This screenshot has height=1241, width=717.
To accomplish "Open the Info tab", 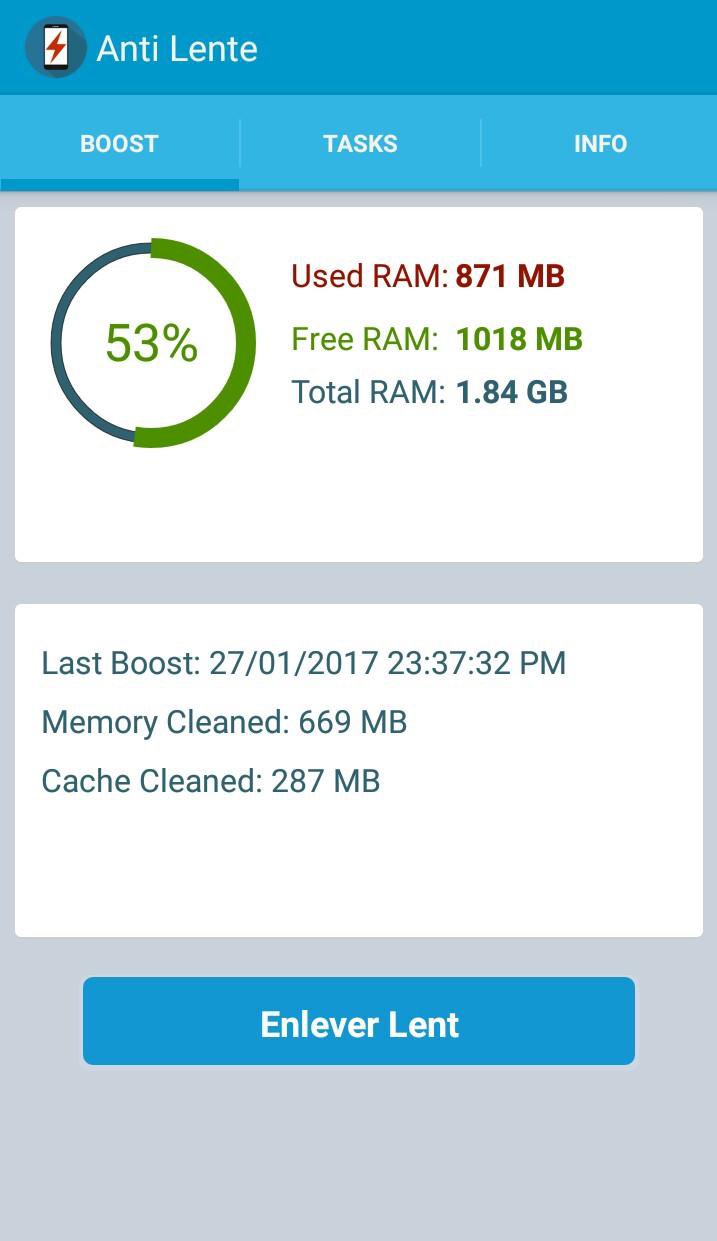I will click(600, 143).
